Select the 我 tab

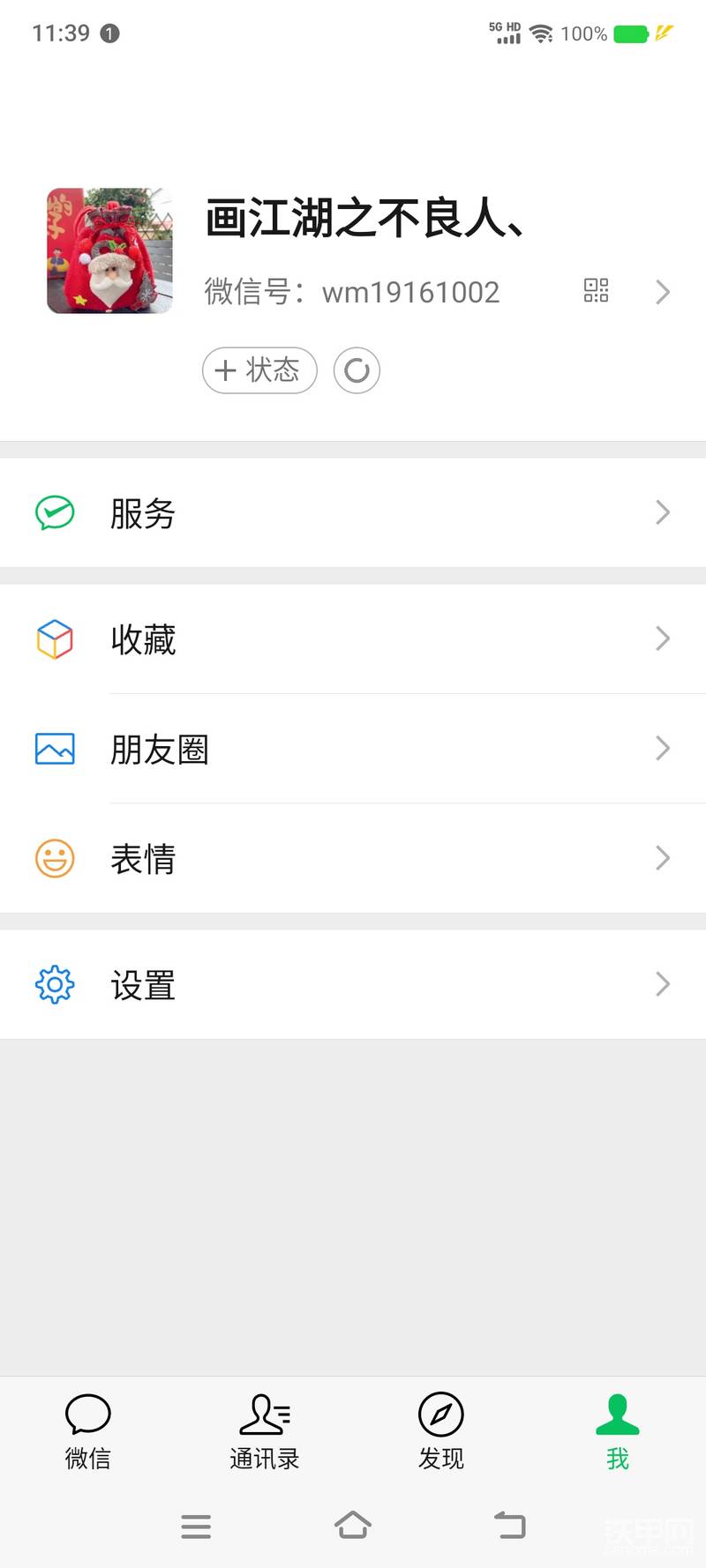coord(618,1431)
